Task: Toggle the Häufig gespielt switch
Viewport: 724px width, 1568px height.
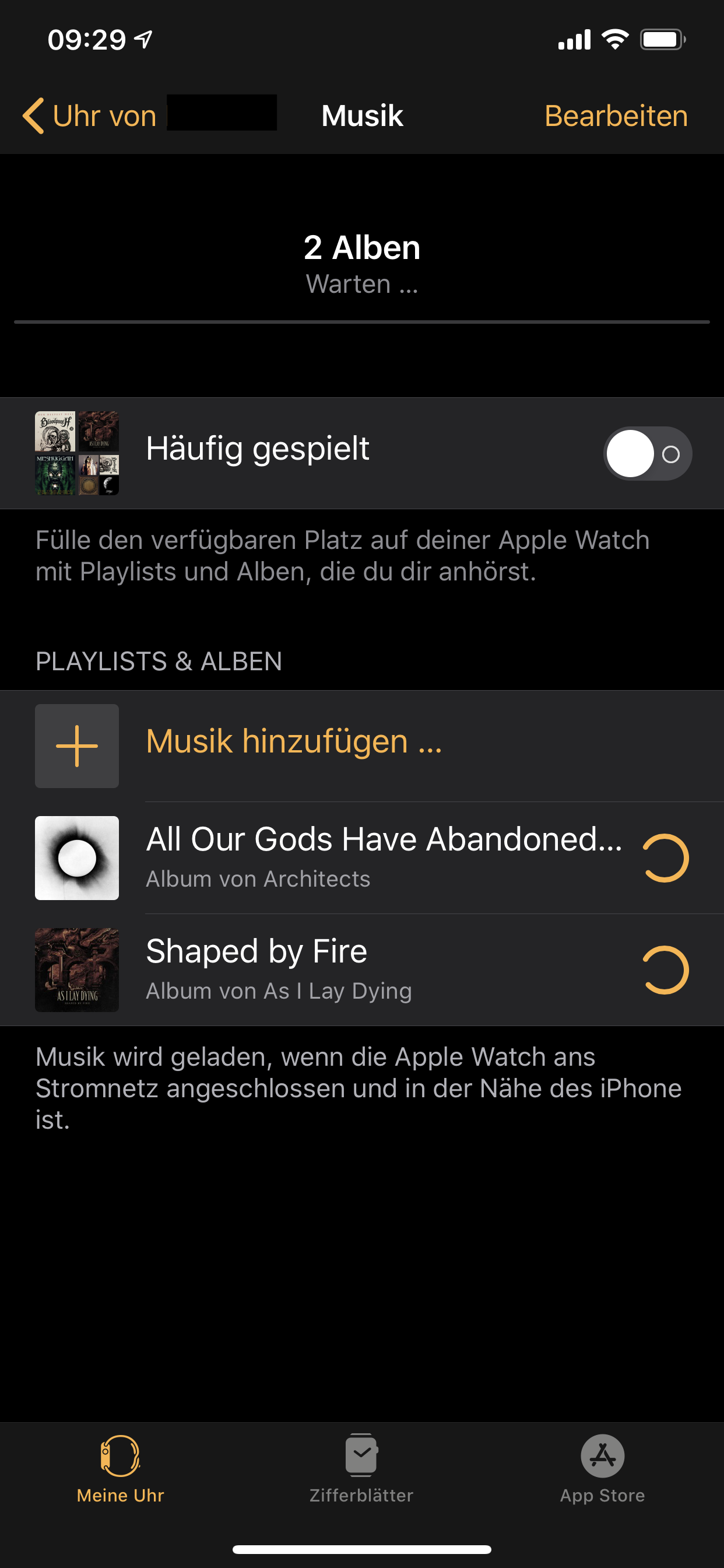Action: (646, 453)
